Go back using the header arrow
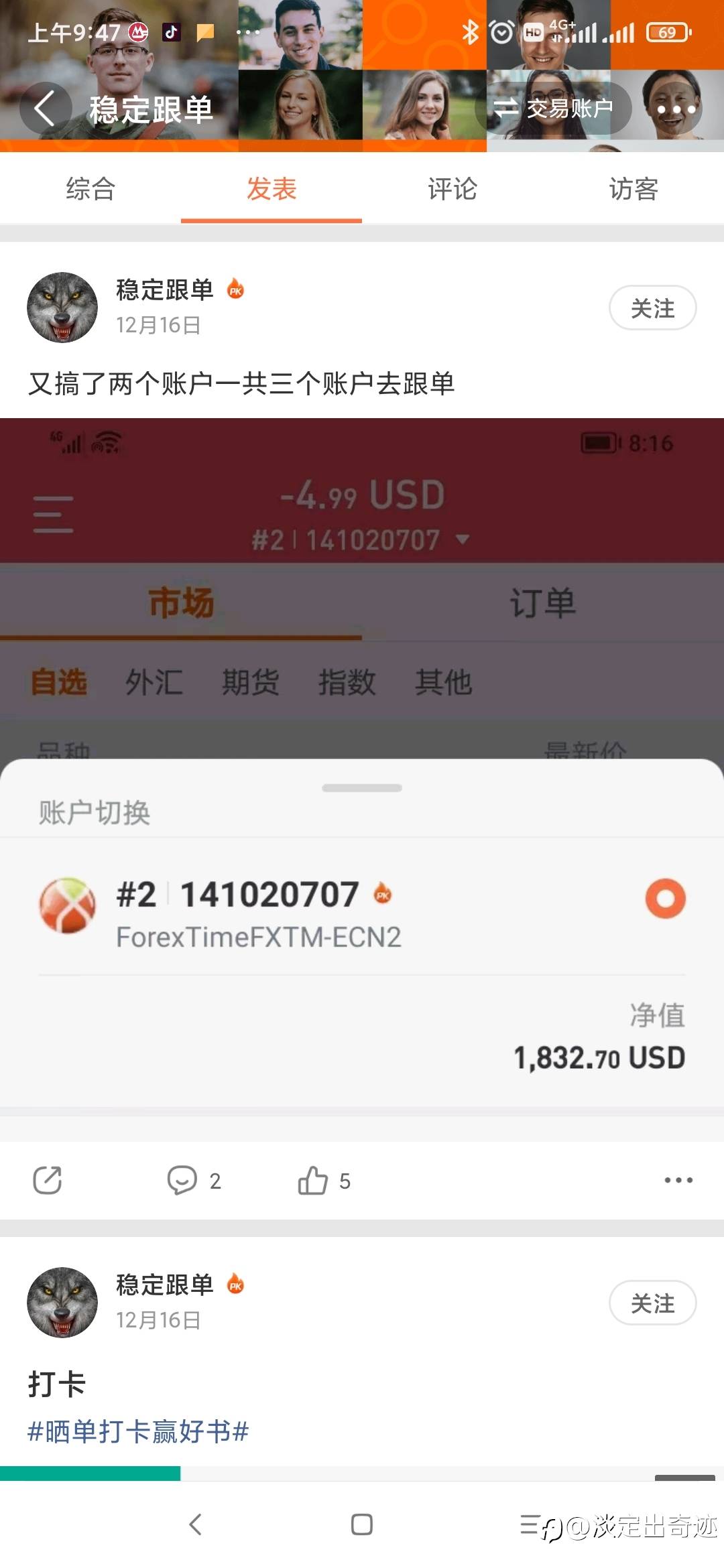Image resolution: width=724 pixels, height=1568 pixels. pos(45,109)
